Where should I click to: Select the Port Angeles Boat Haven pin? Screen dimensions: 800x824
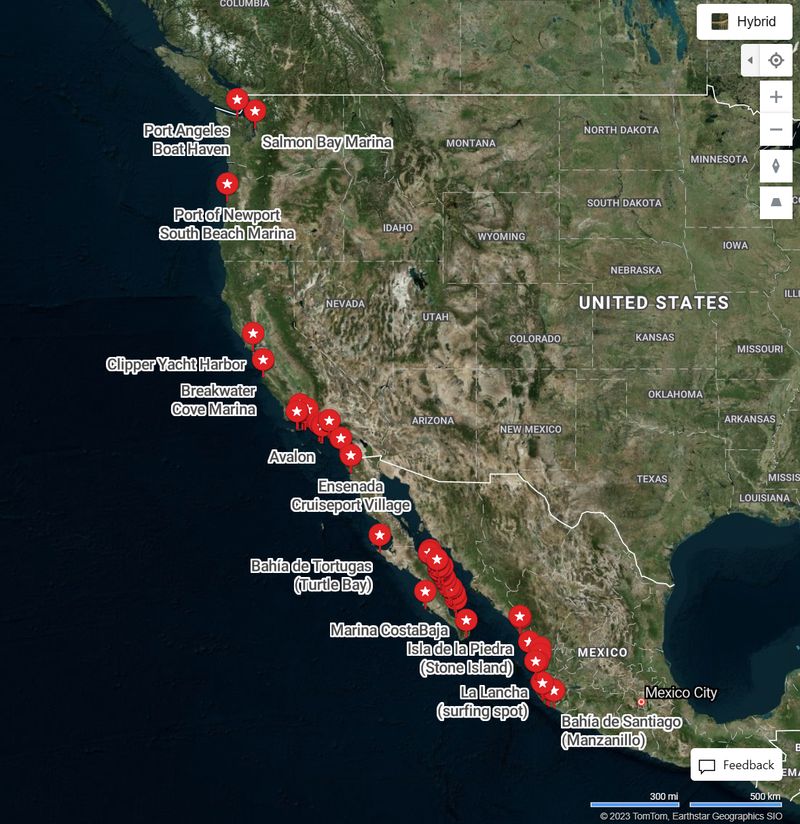[237, 100]
